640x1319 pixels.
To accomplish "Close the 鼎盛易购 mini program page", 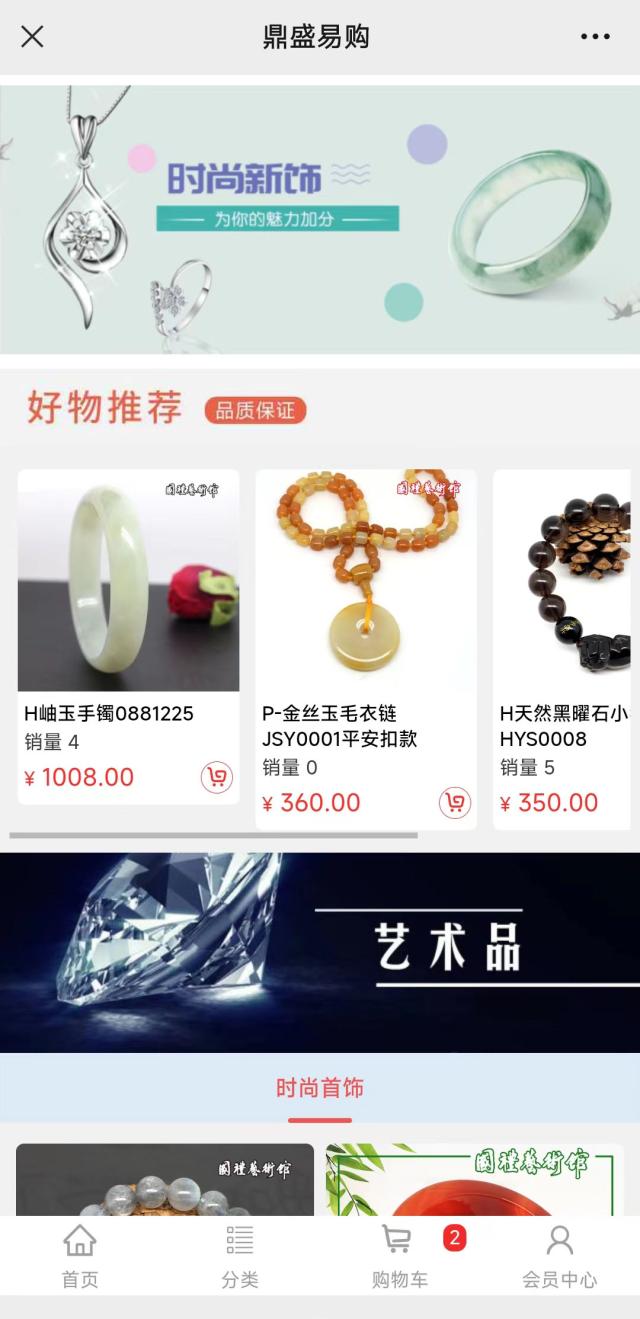I will coord(32,37).
